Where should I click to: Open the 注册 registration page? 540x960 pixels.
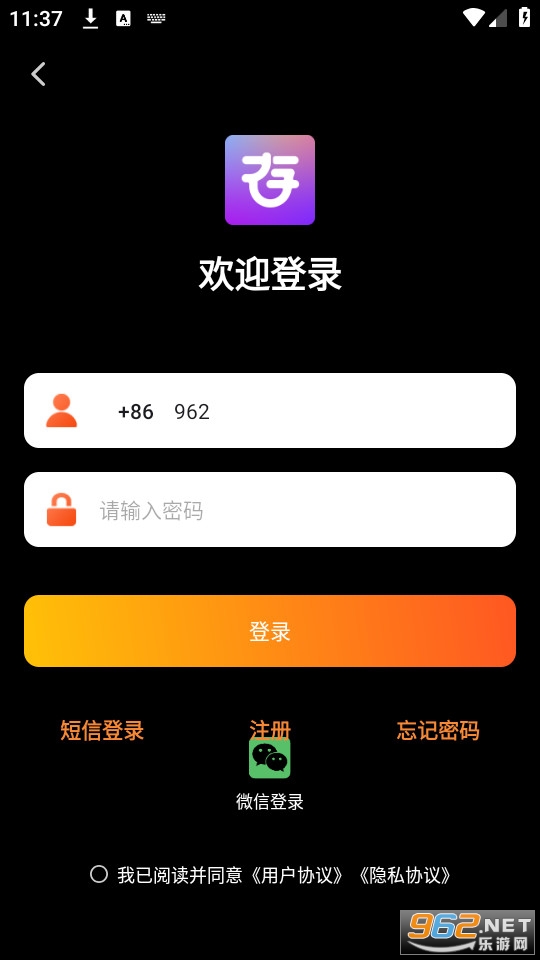point(270,729)
